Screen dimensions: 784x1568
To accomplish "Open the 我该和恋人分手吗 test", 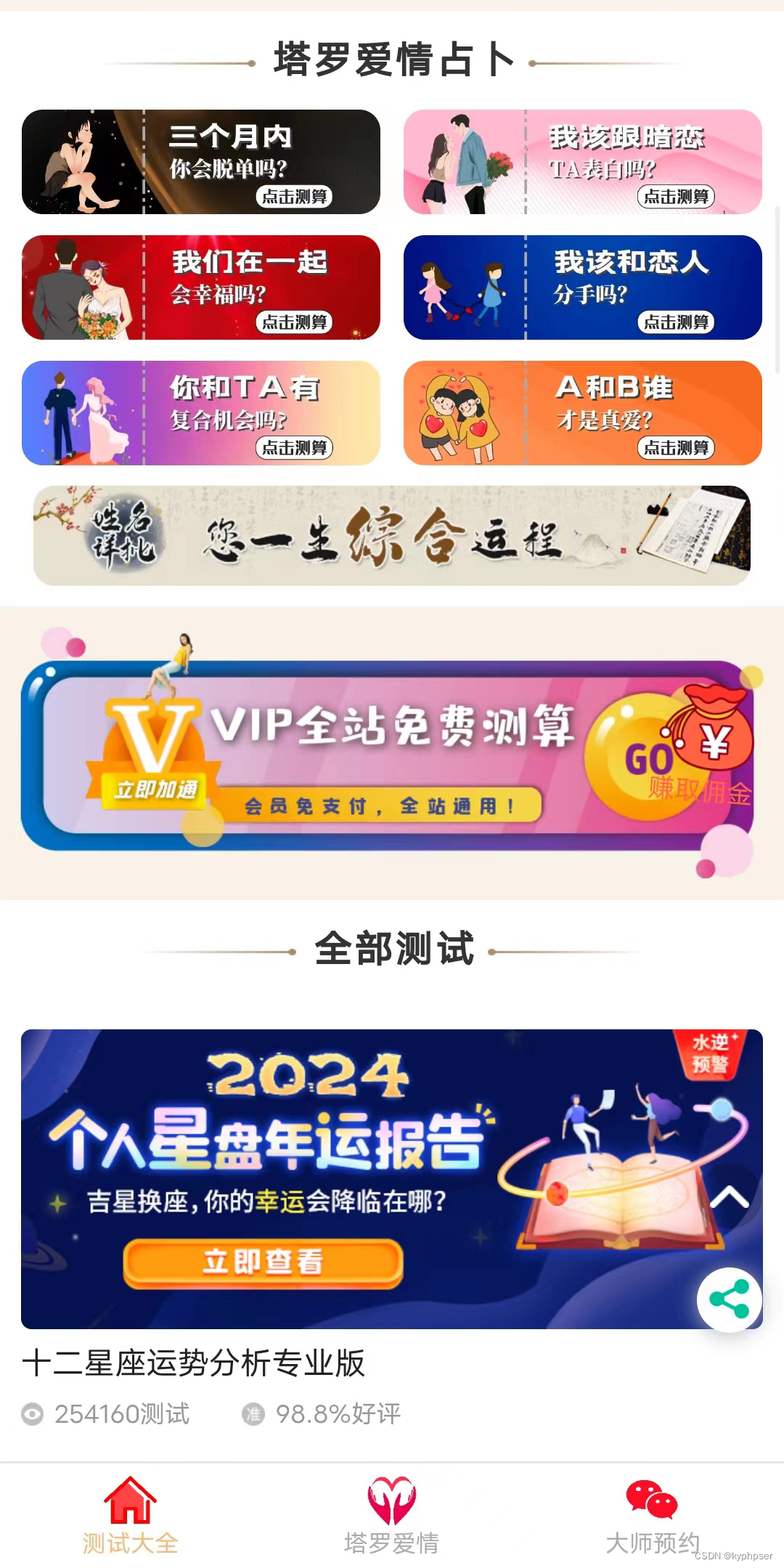I will [583, 287].
